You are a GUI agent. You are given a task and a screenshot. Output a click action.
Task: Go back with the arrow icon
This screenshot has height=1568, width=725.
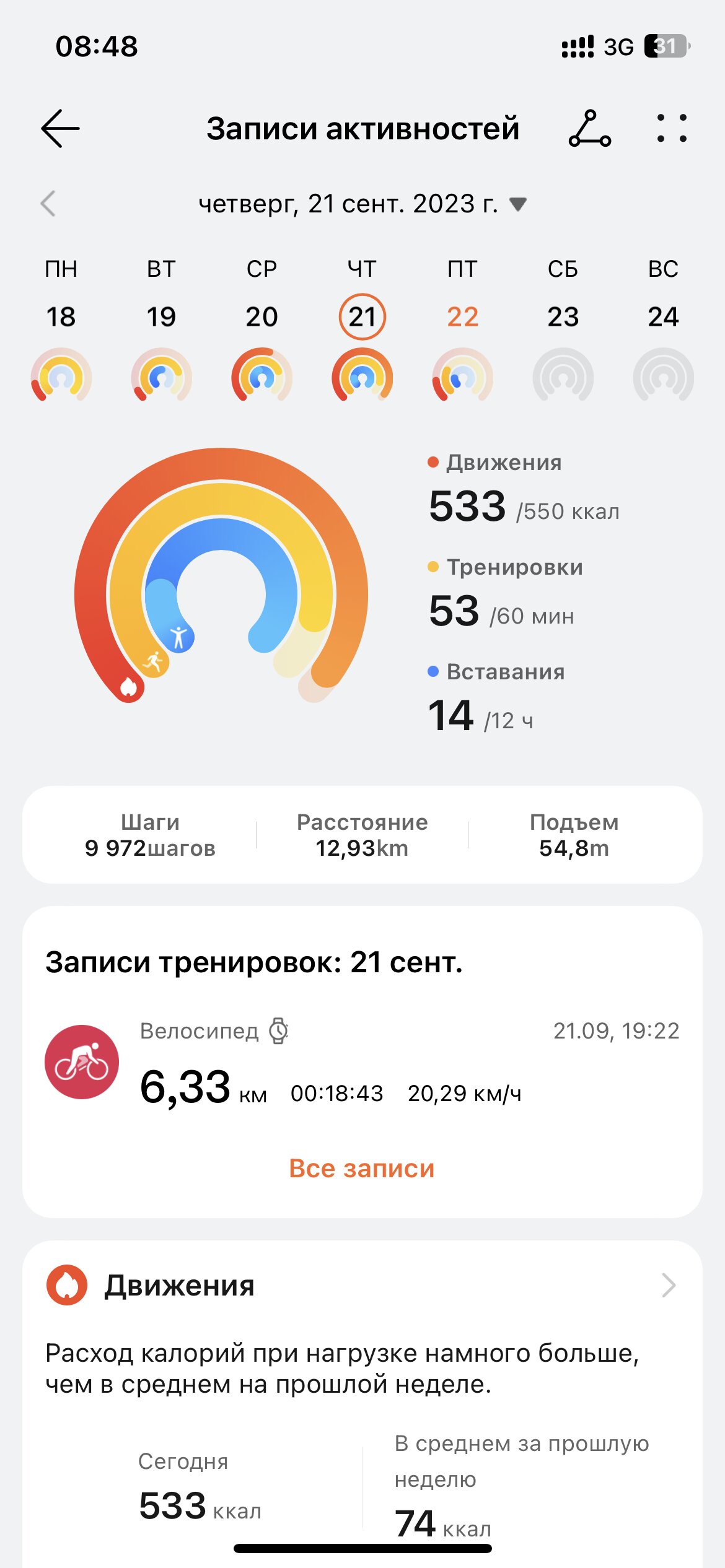[x=60, y=129]
